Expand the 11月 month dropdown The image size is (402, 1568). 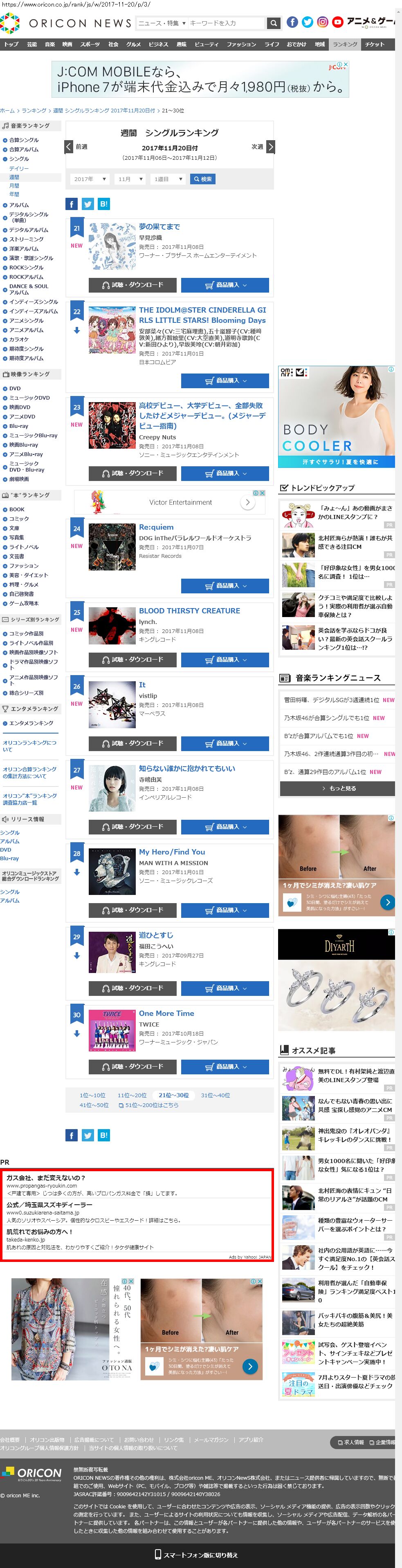click(x=130, y=179)
